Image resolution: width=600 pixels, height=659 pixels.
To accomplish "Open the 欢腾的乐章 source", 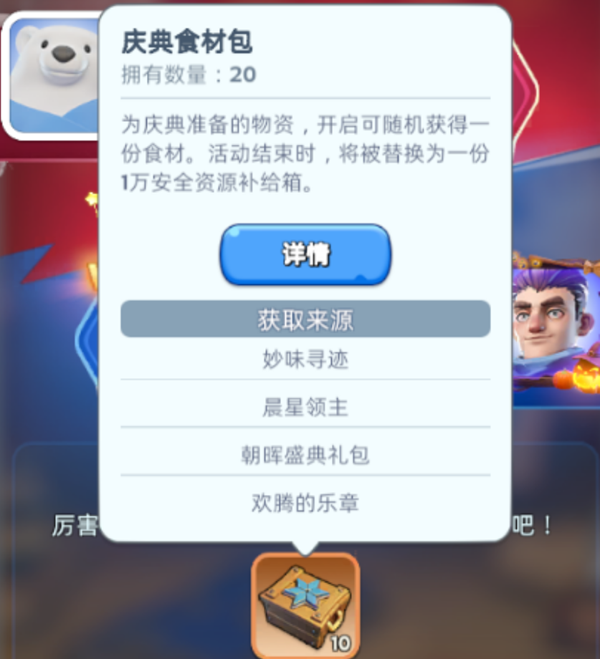I will (x=305, y=502).
